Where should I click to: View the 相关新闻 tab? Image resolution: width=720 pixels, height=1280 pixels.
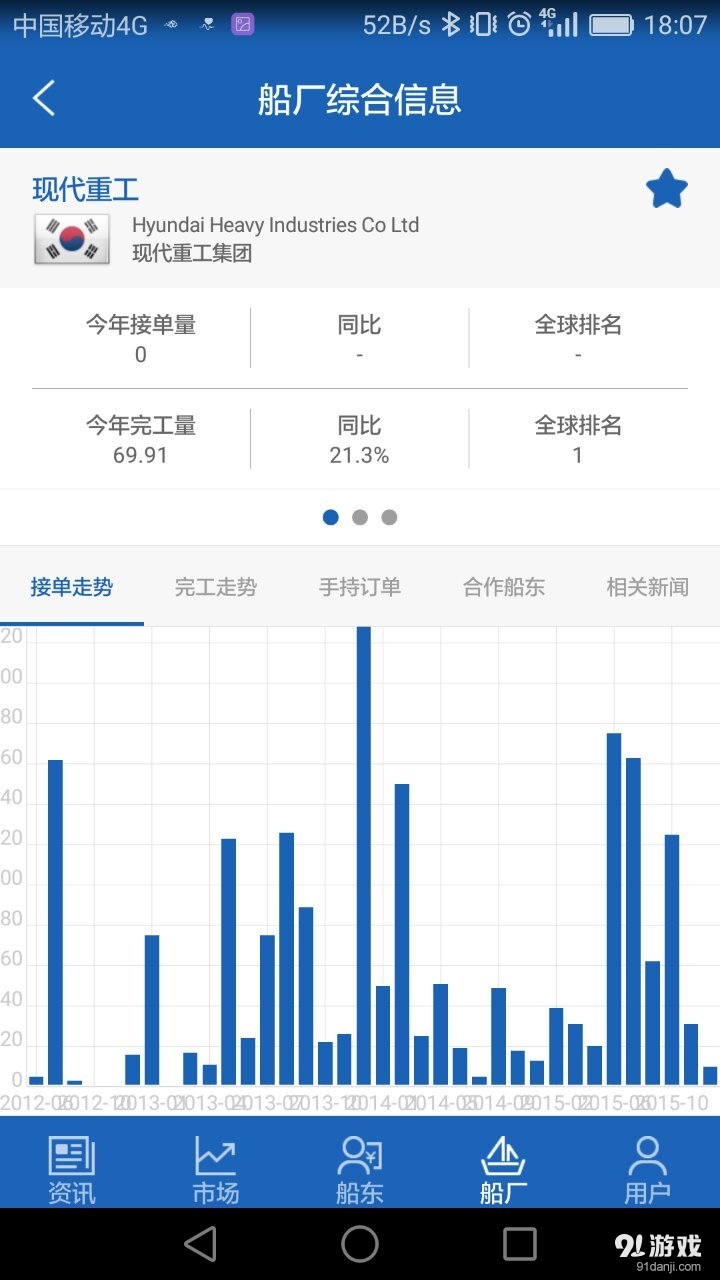click(645, 588)
